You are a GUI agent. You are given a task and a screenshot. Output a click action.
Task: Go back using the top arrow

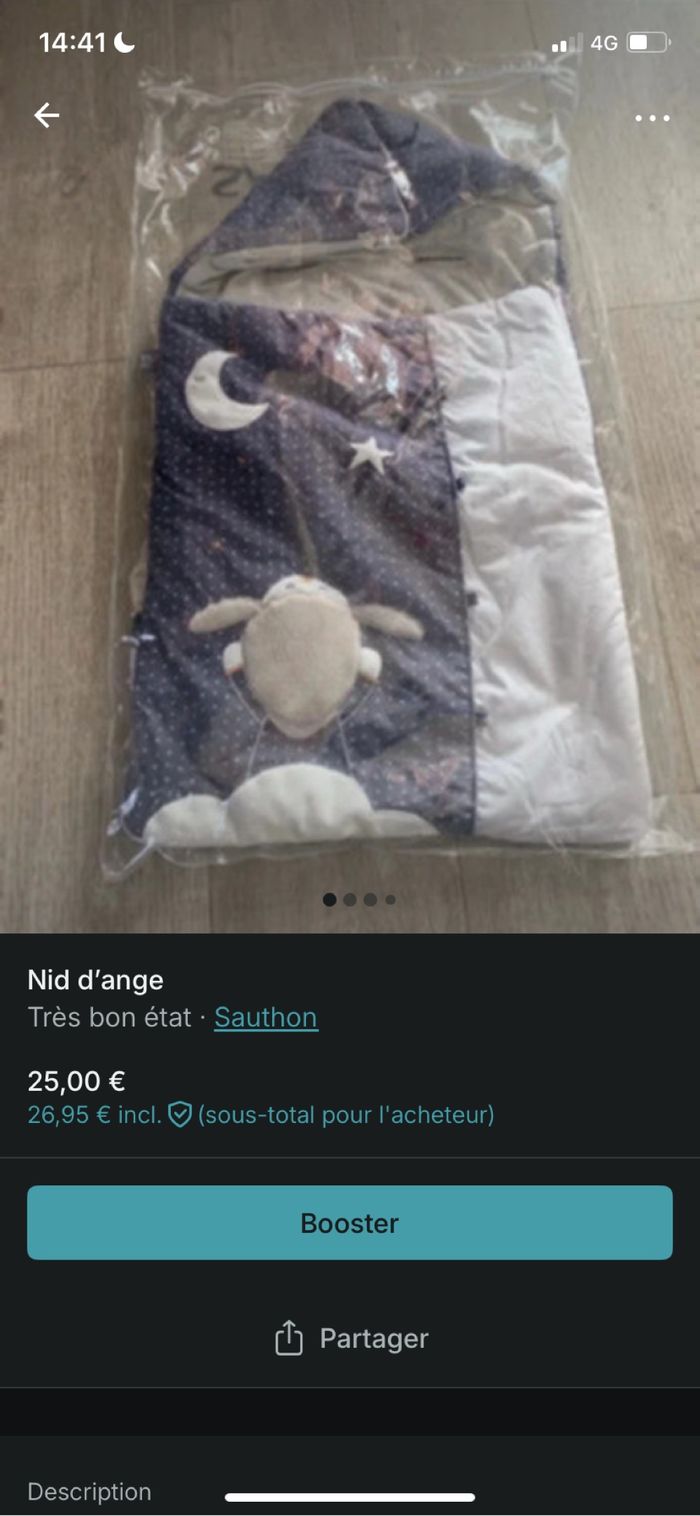click(47, 116)
